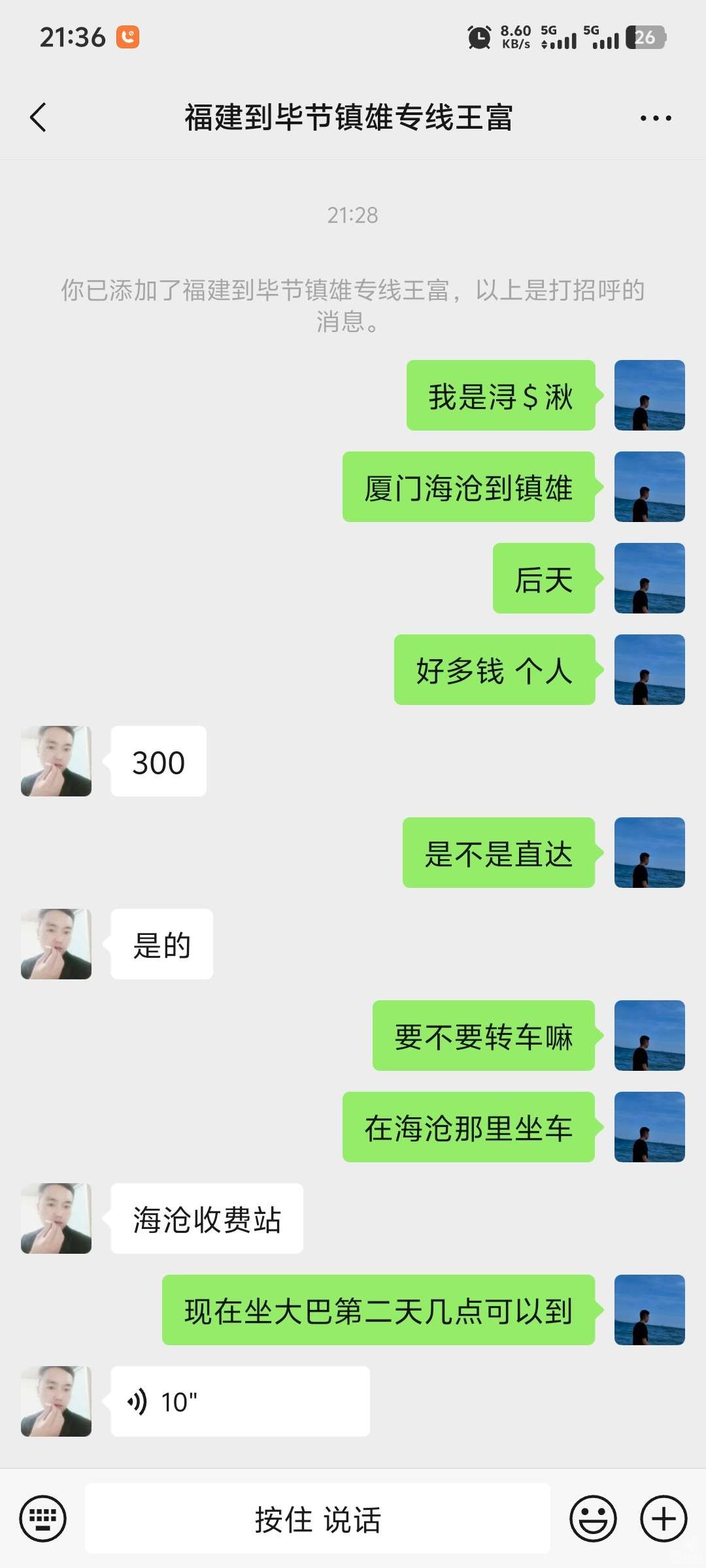
Task: Open the emoji panel
Action: 593,1518
